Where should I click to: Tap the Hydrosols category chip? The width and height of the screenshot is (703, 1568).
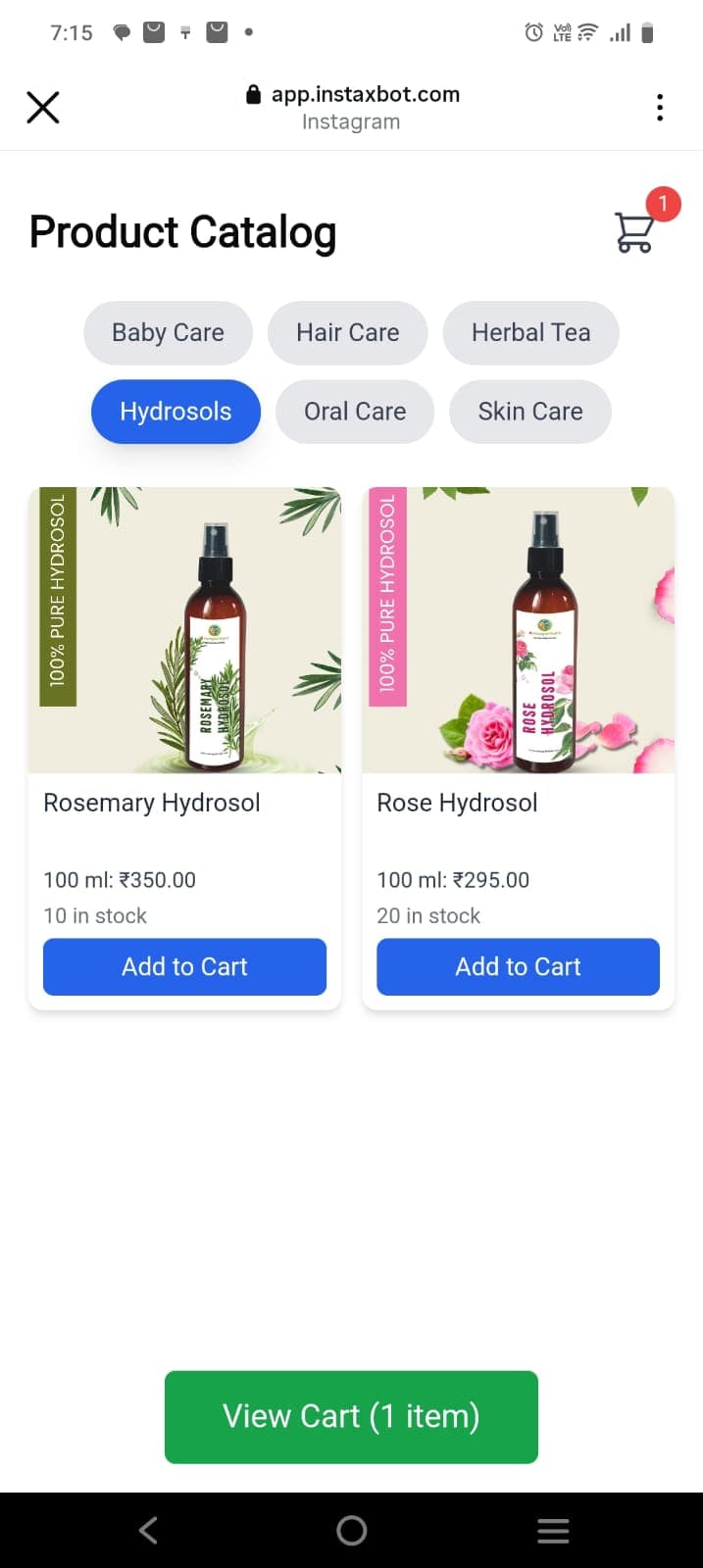[x=176, y=412]
